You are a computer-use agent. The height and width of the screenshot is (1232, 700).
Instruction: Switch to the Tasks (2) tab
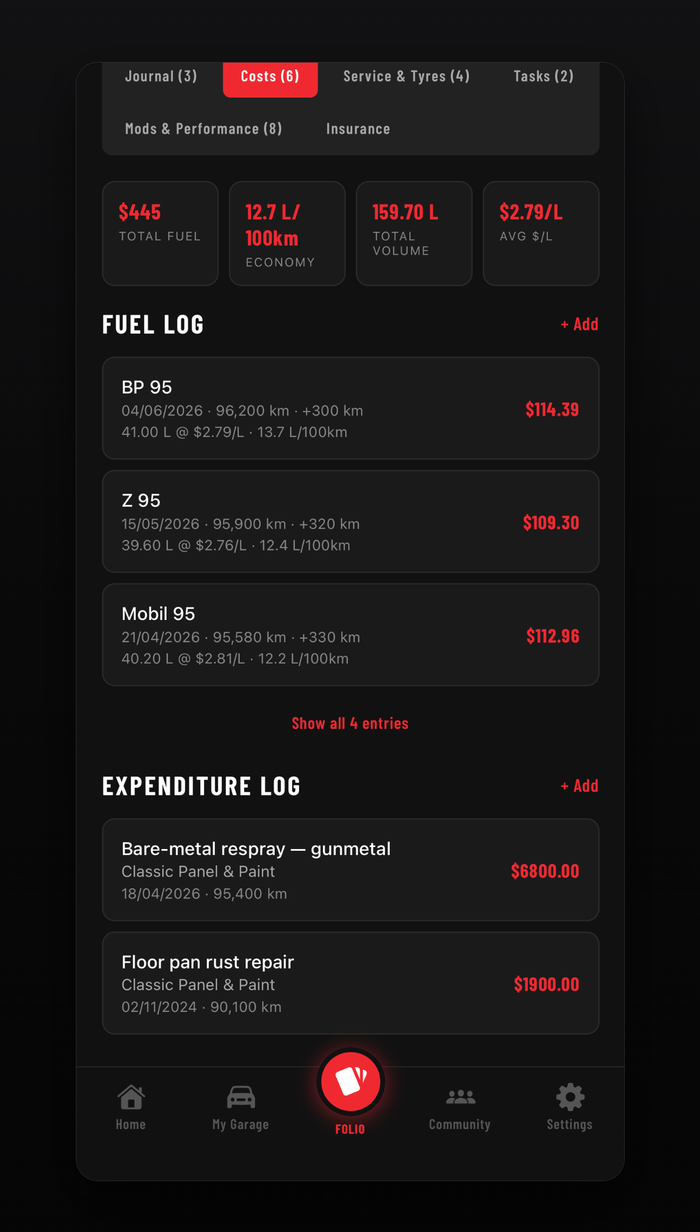click(543, 77)
